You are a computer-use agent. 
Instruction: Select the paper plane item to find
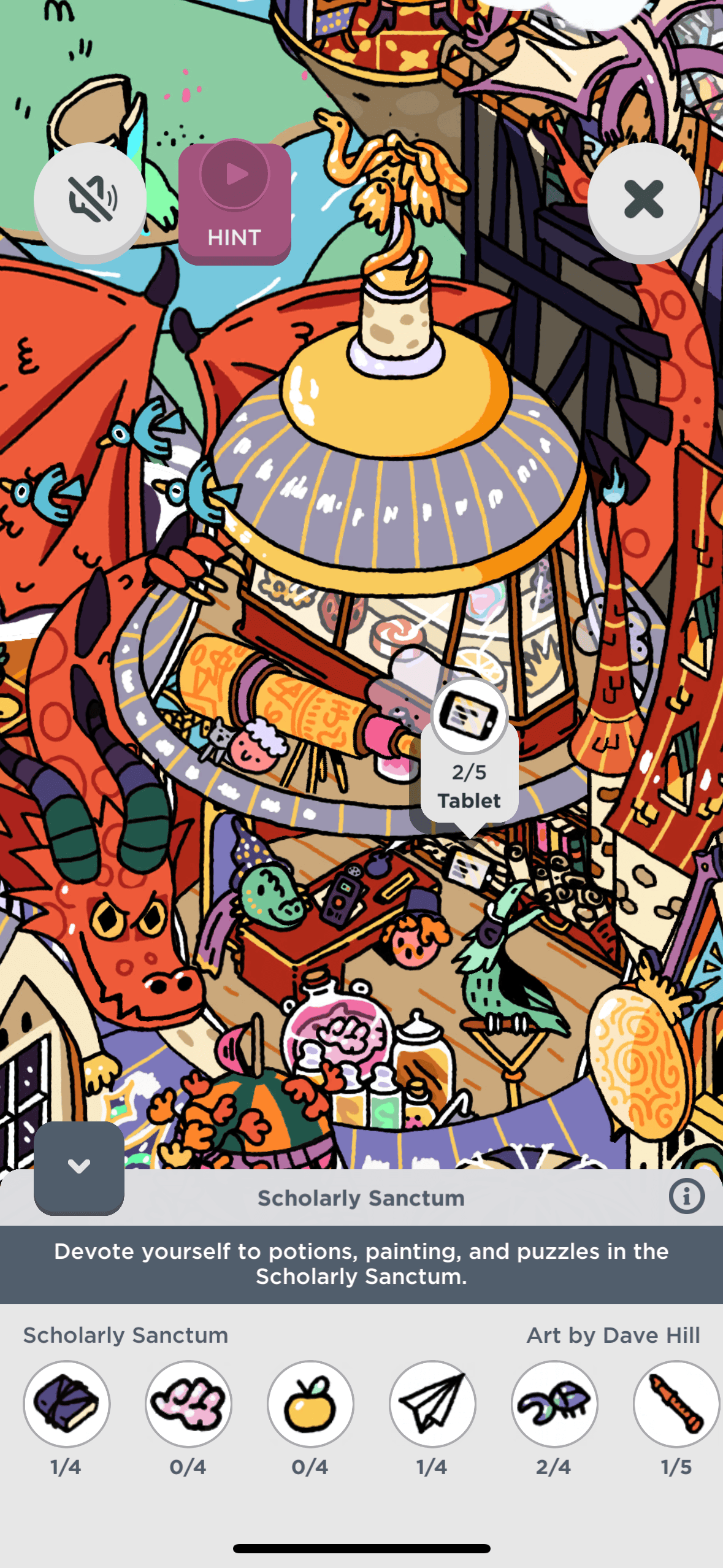point(432,1404)
